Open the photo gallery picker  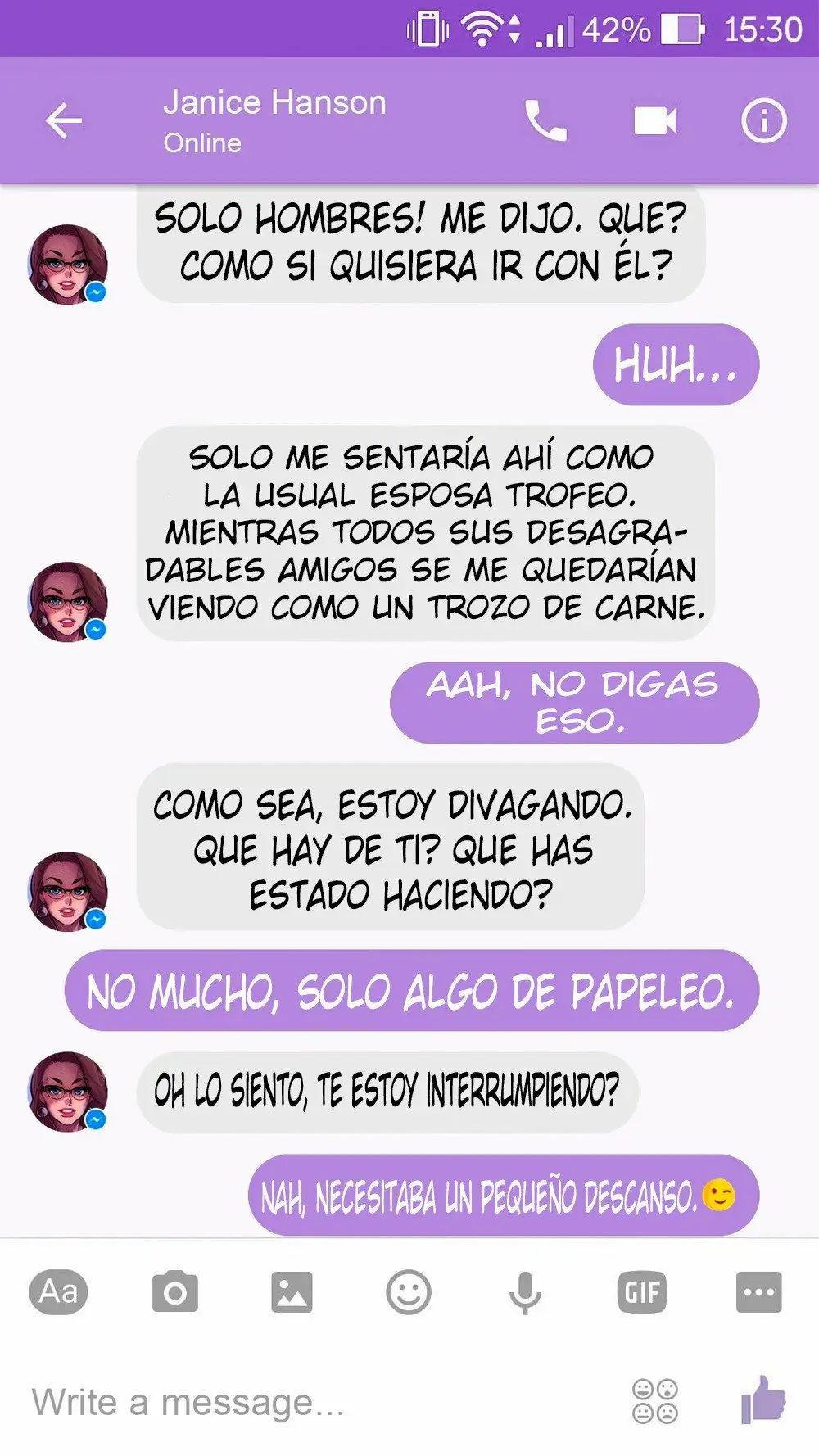point(292,1292)
